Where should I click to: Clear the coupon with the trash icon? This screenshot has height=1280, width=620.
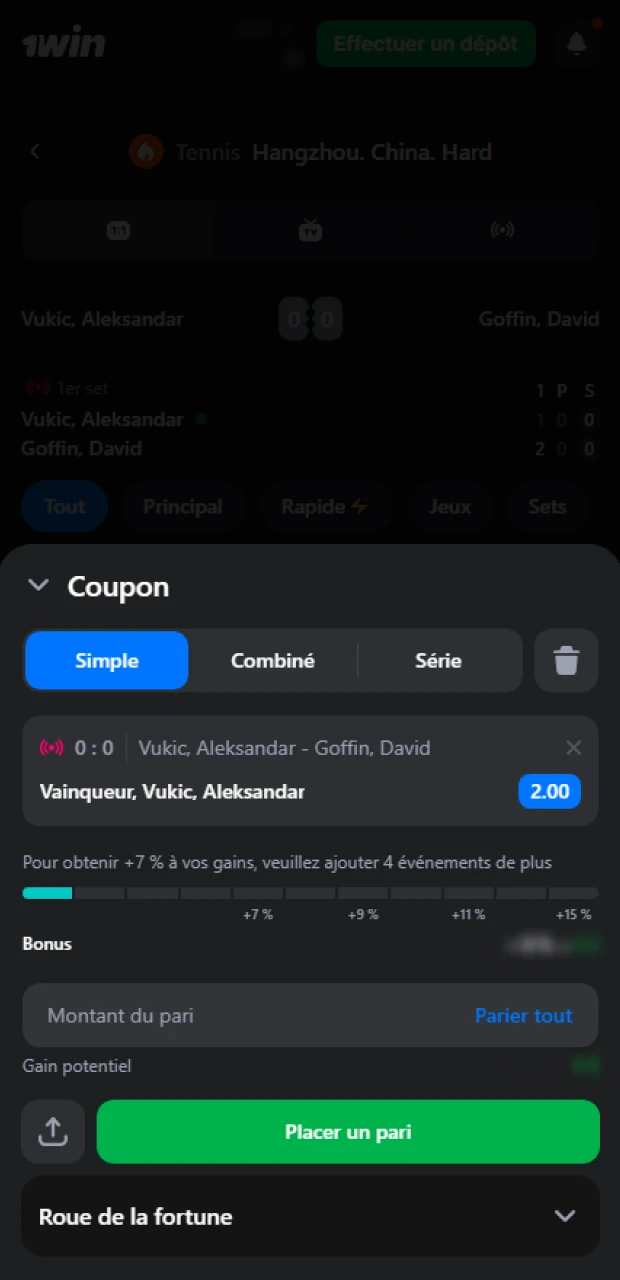pyautogui.click(x=566, y=661)
